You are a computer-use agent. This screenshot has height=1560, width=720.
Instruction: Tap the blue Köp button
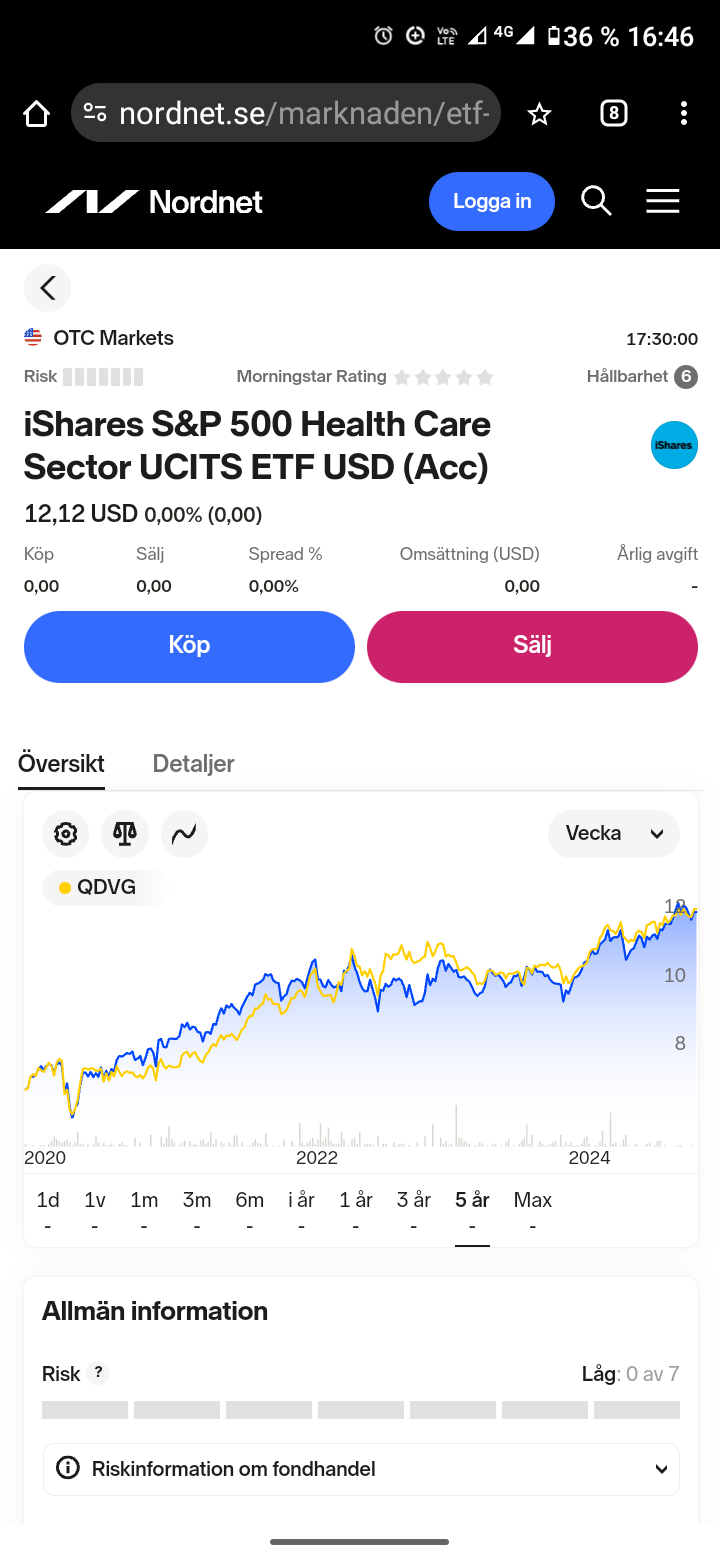coord(189,646)
